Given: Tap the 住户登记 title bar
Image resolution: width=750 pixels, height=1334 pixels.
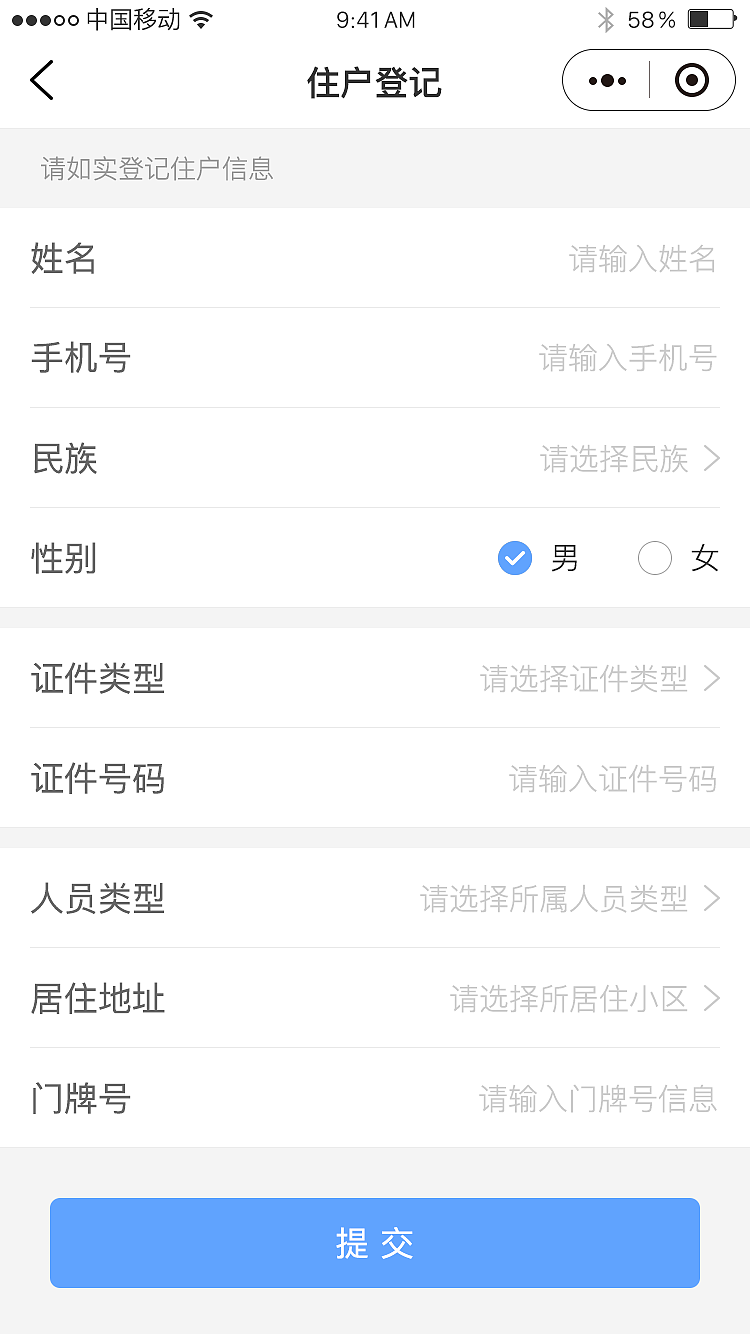Looking at the screenshot, I should point(375,80).
